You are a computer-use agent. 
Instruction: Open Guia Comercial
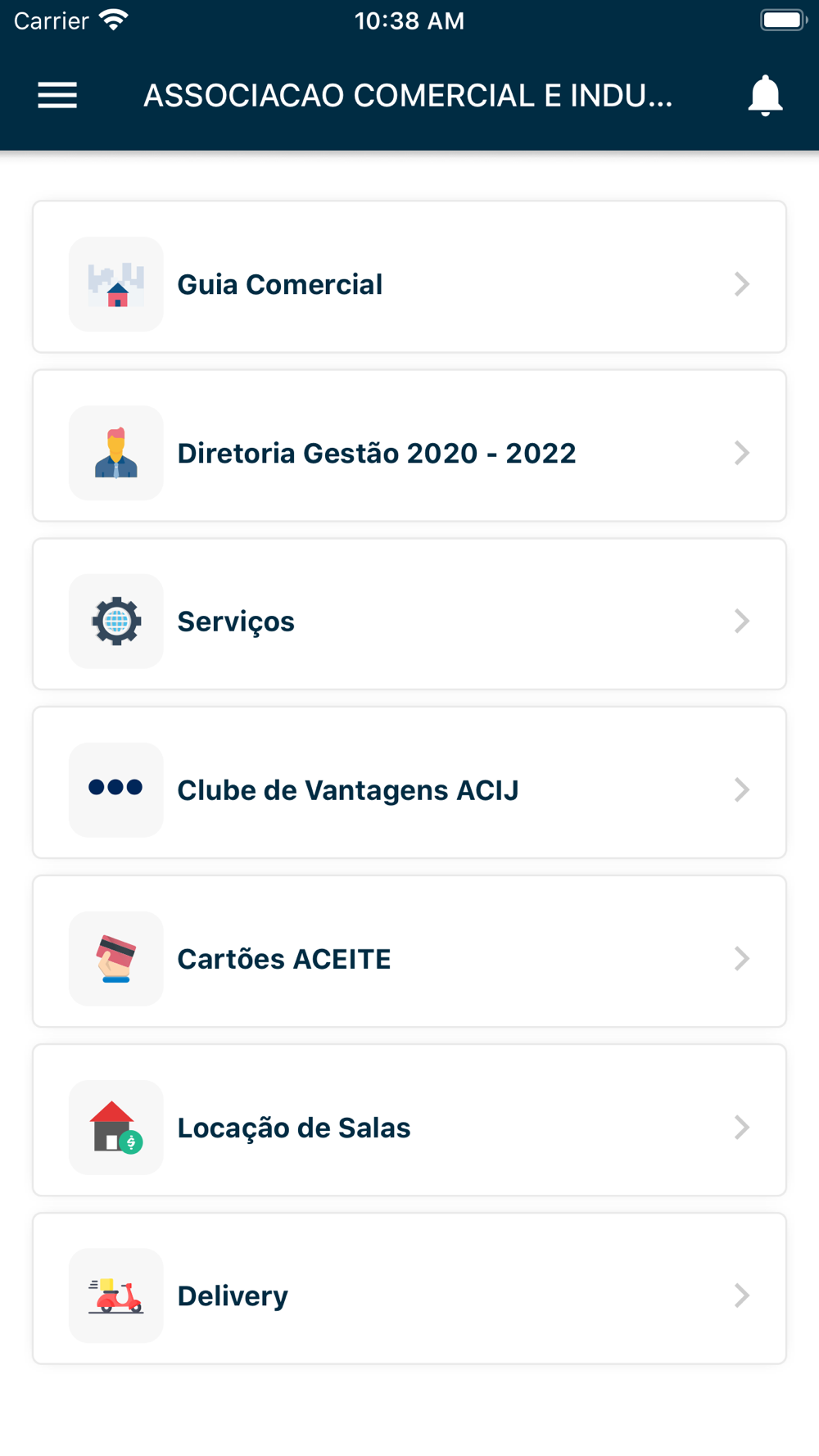[409, 277]
